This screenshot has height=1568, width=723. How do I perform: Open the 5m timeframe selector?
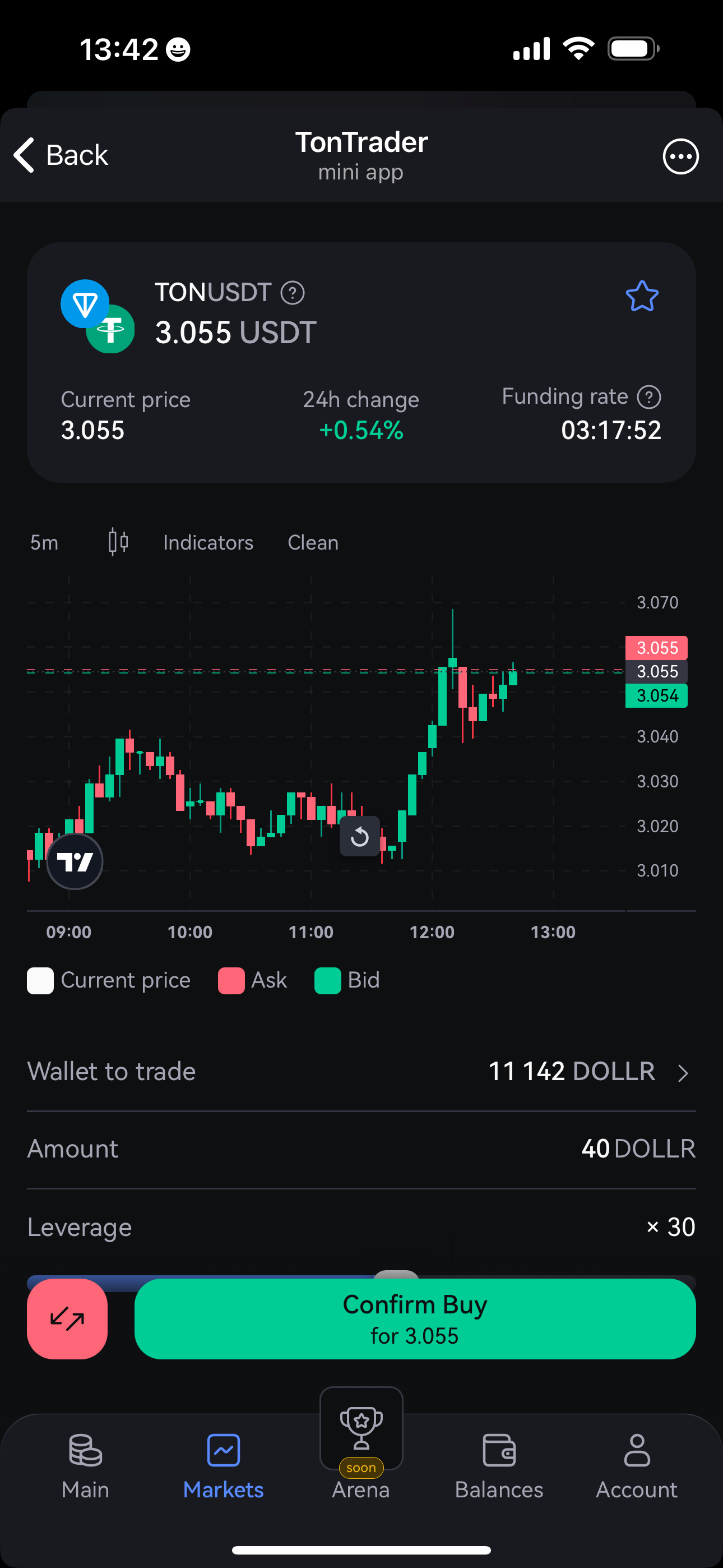click(44, 542)
